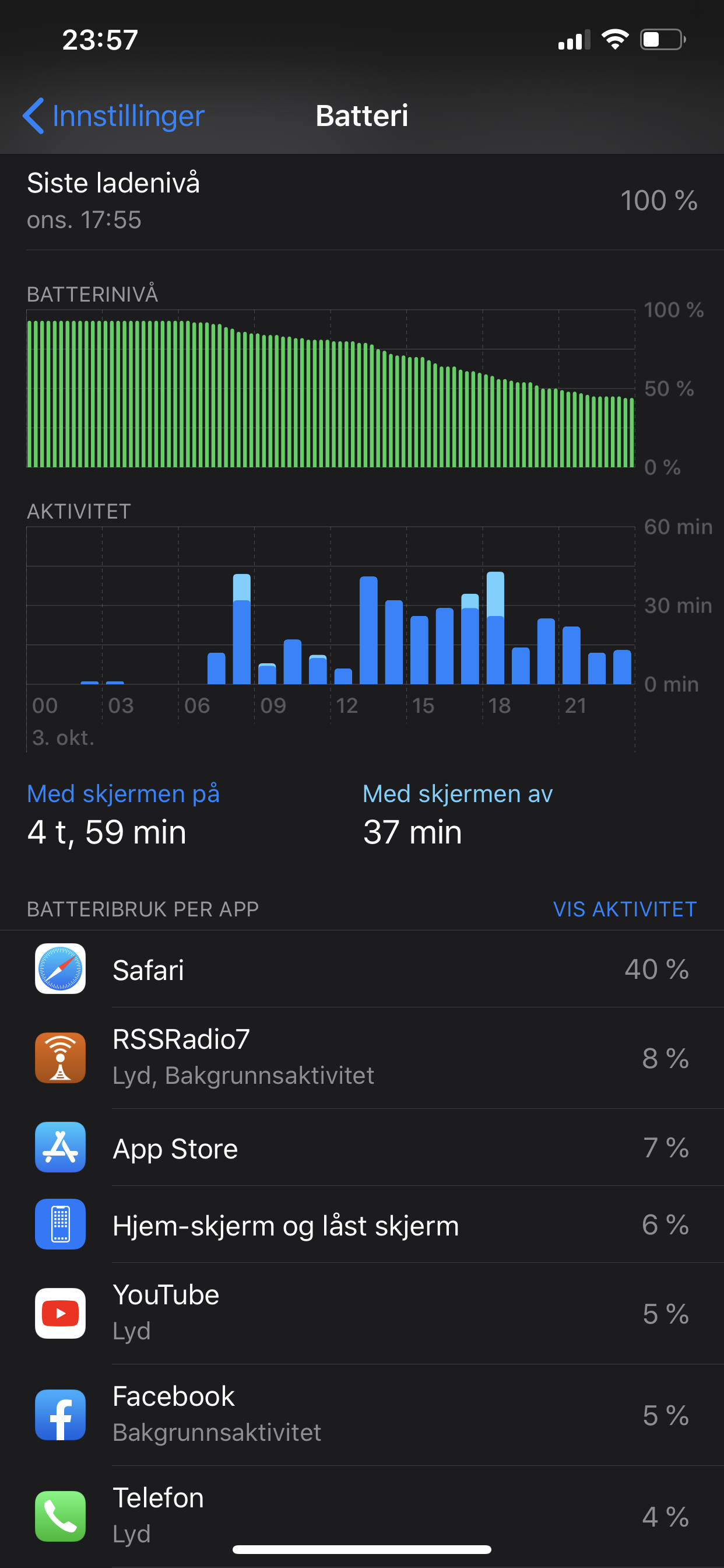
Task: Tap the battery level chart
Action: click(331, 388)
